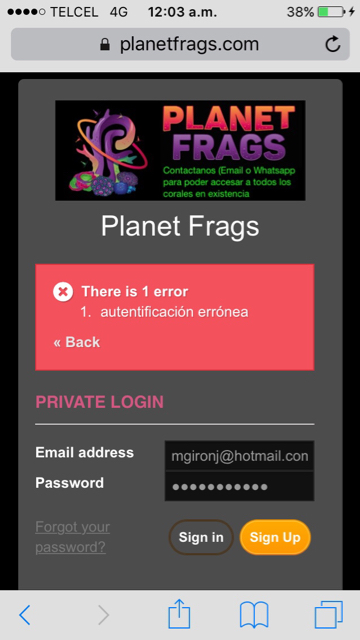Tap the Sign in button
360x640 pixels.
click(x=201, y=537)
